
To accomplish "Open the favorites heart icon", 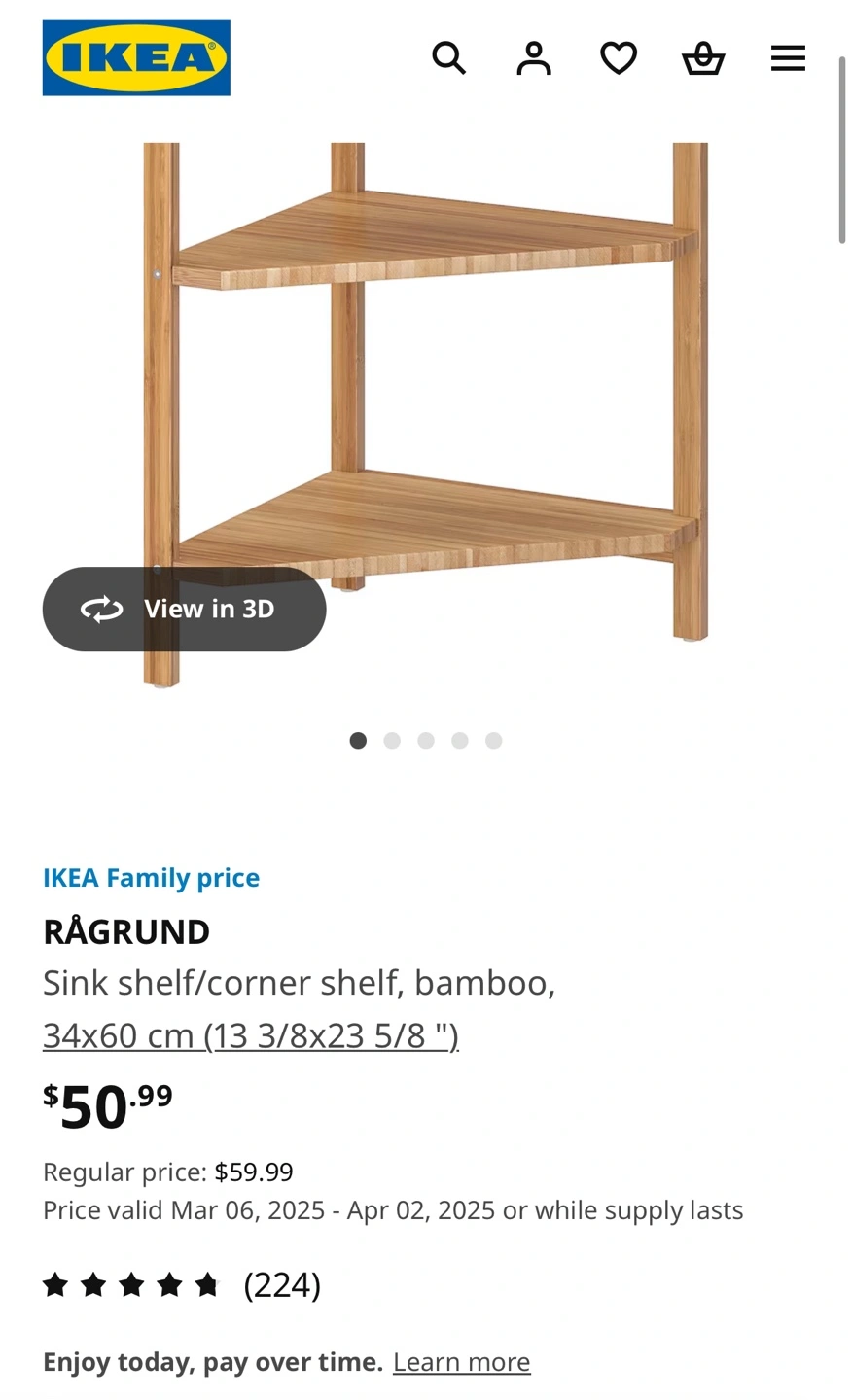I will pyautogui.click(x=619, y=58).
